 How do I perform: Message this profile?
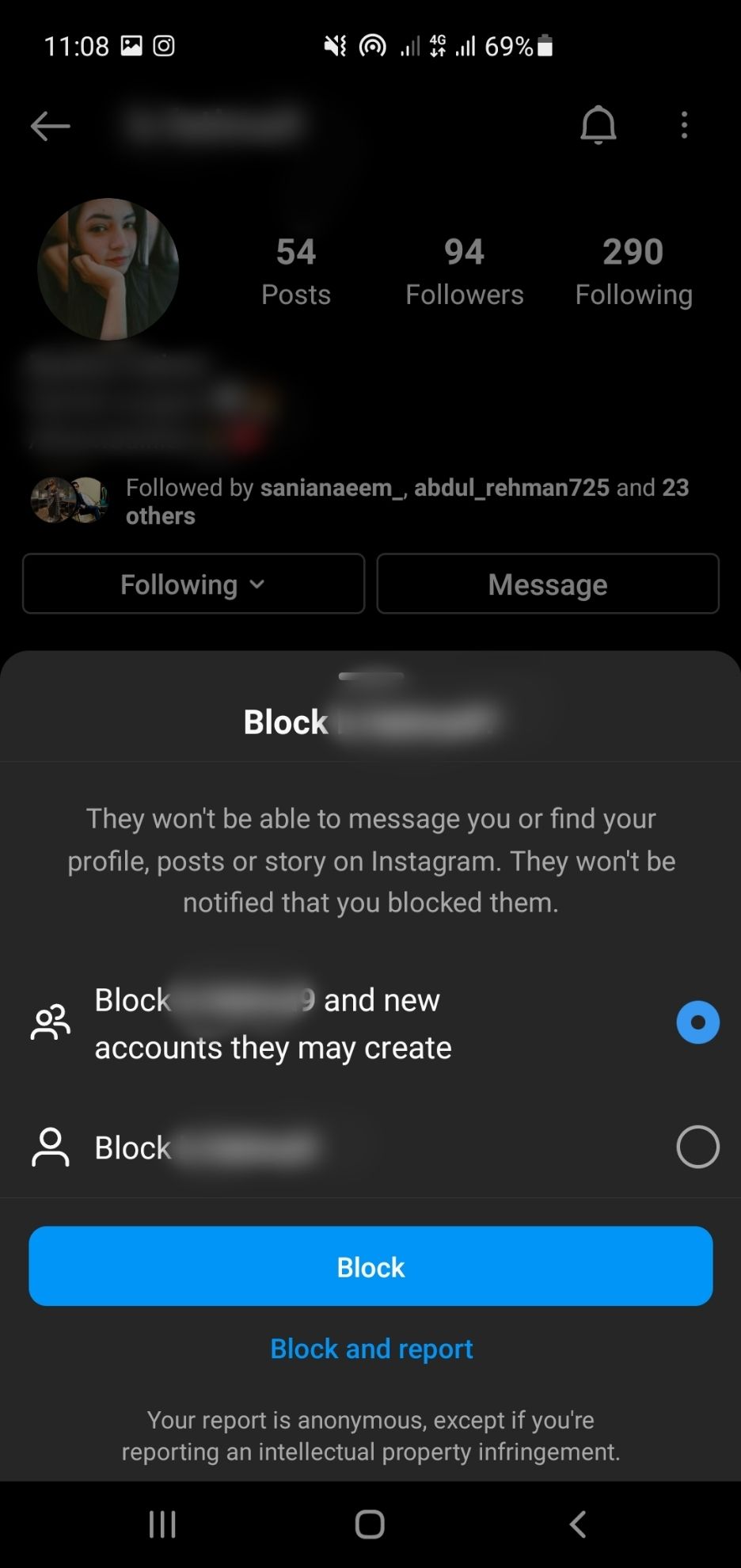pos(548,584)
